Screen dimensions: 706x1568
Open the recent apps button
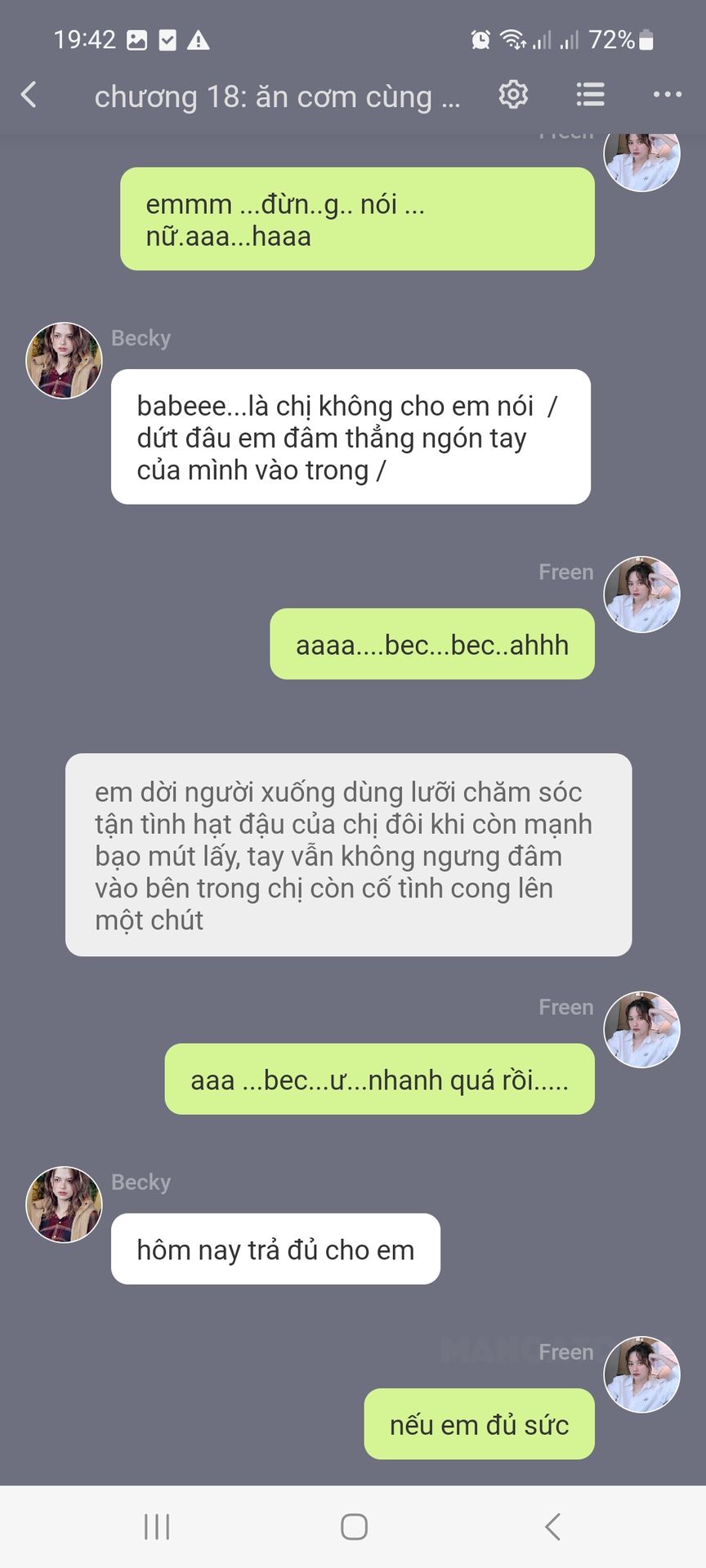[157, 1526]
